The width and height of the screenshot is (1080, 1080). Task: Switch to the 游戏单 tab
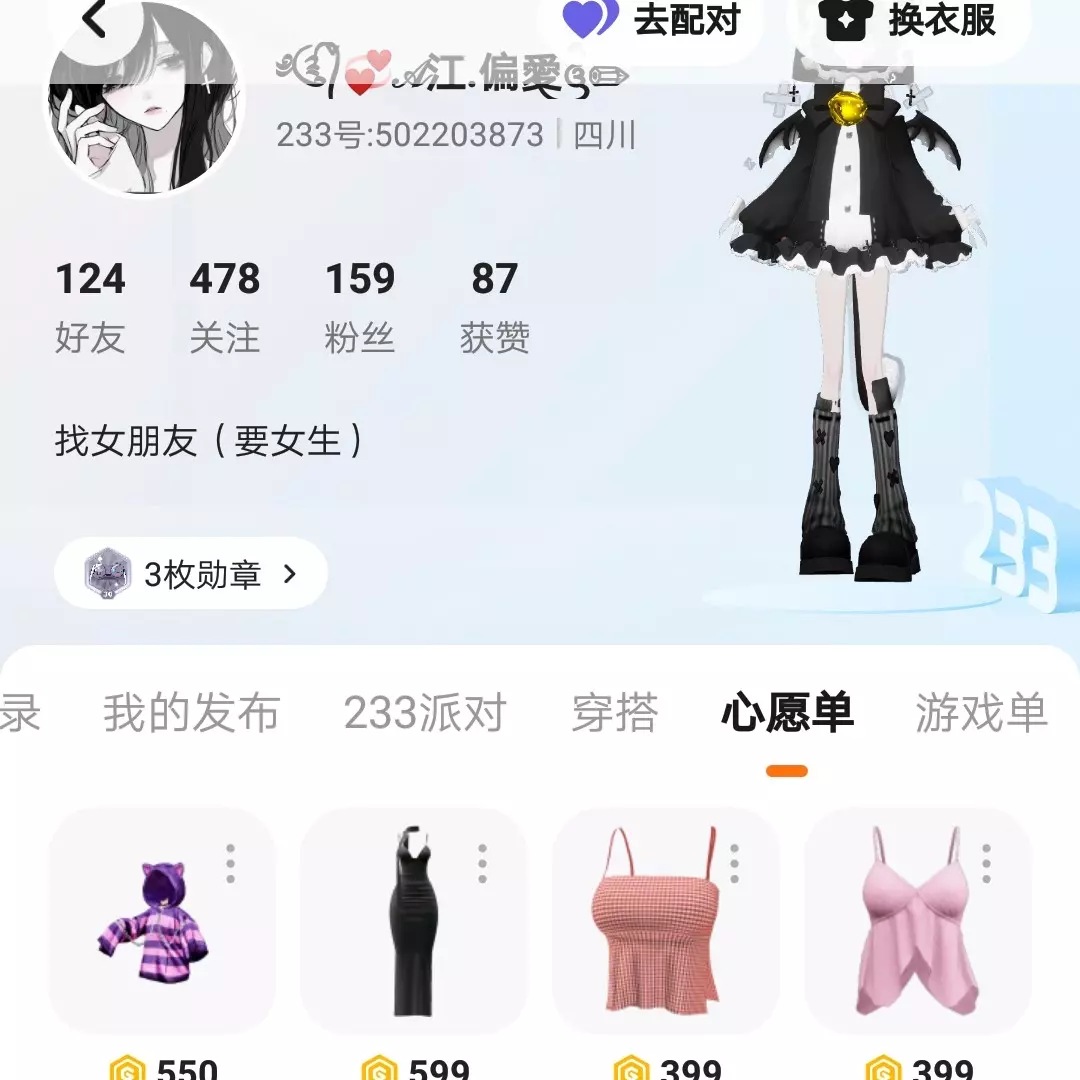[x=980, y=713]
